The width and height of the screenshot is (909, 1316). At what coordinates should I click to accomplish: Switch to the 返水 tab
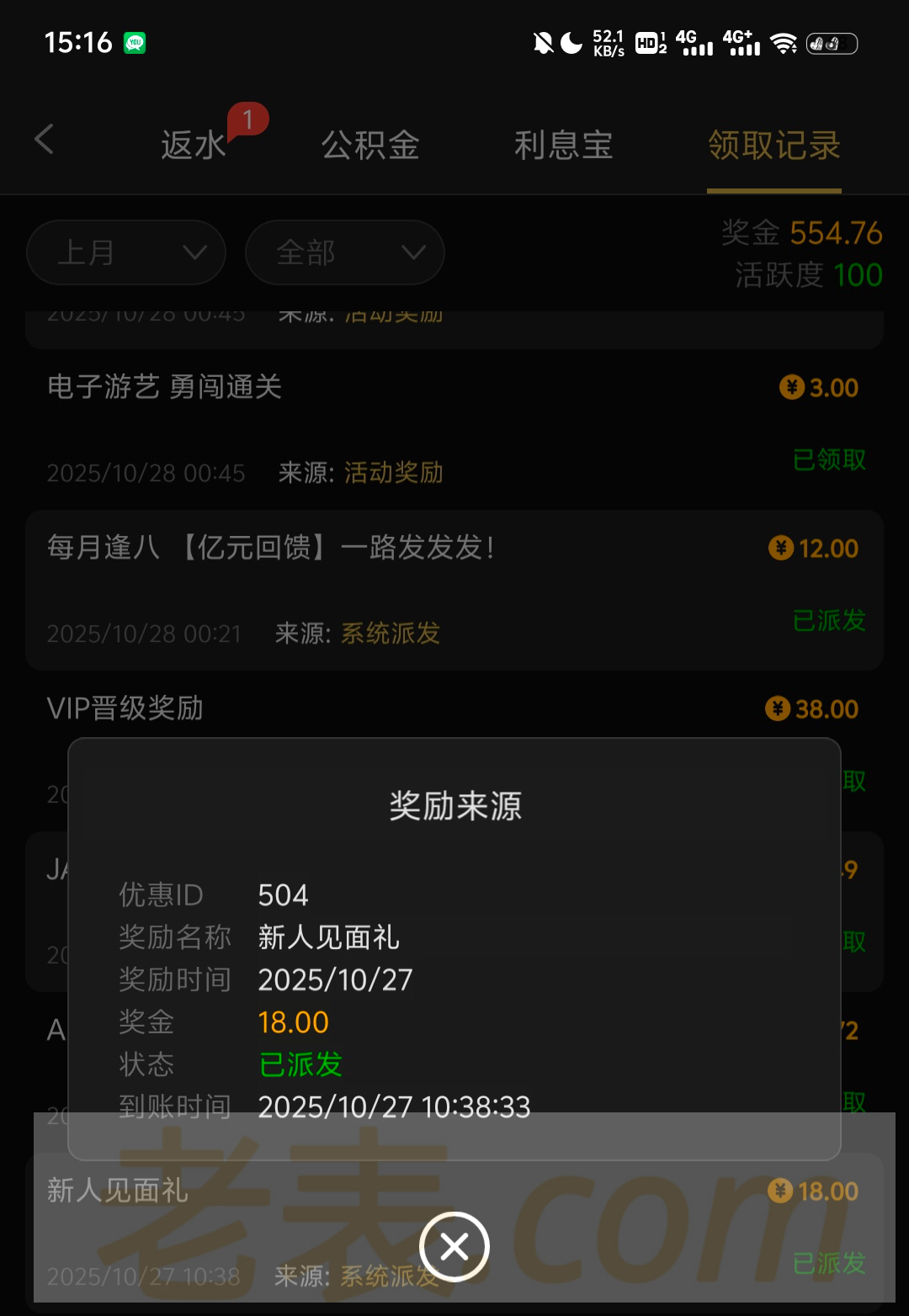pos(194,146)
